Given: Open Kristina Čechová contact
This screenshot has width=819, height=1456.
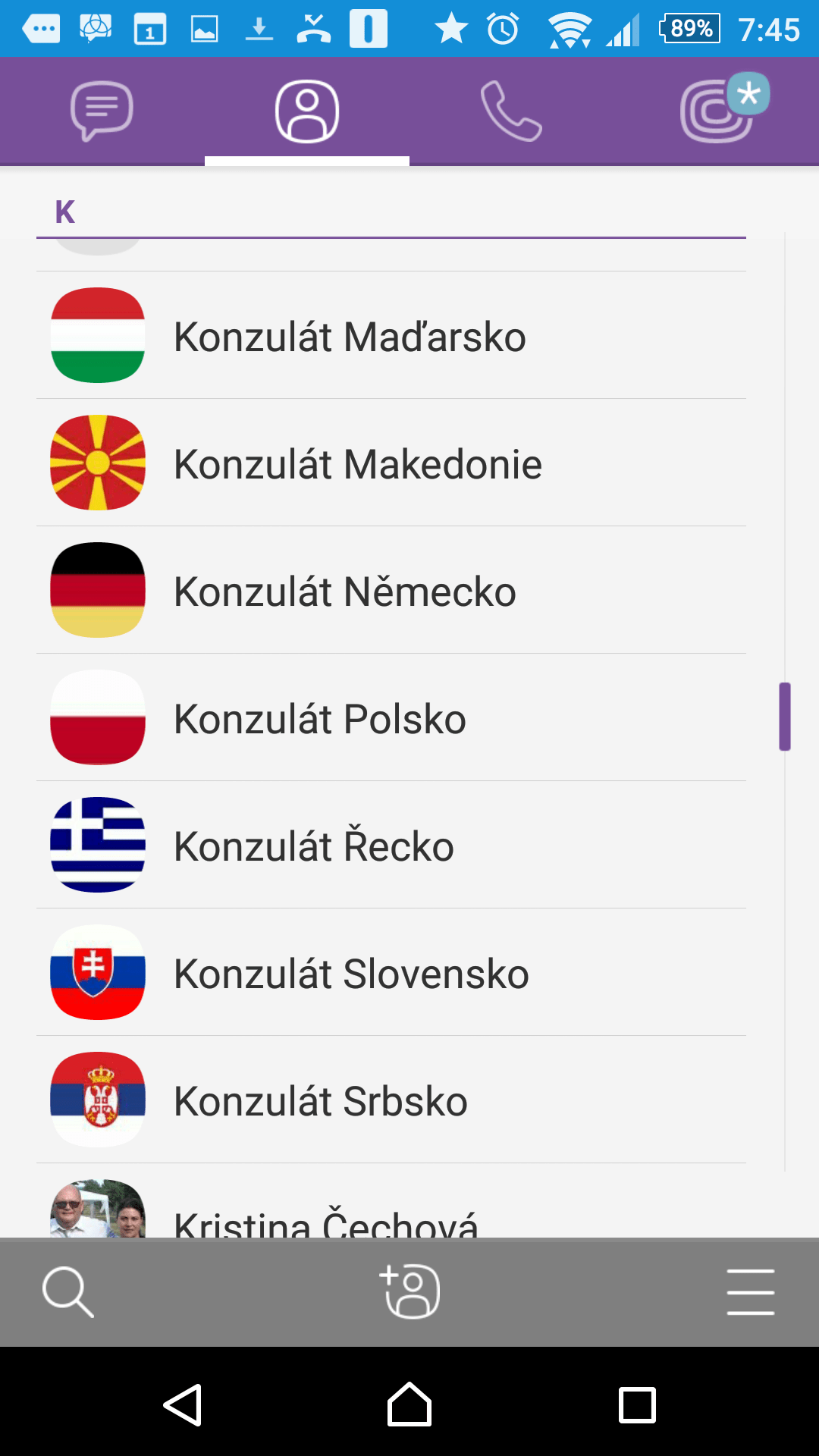Looking at the screenshot, I should 391,1201.
